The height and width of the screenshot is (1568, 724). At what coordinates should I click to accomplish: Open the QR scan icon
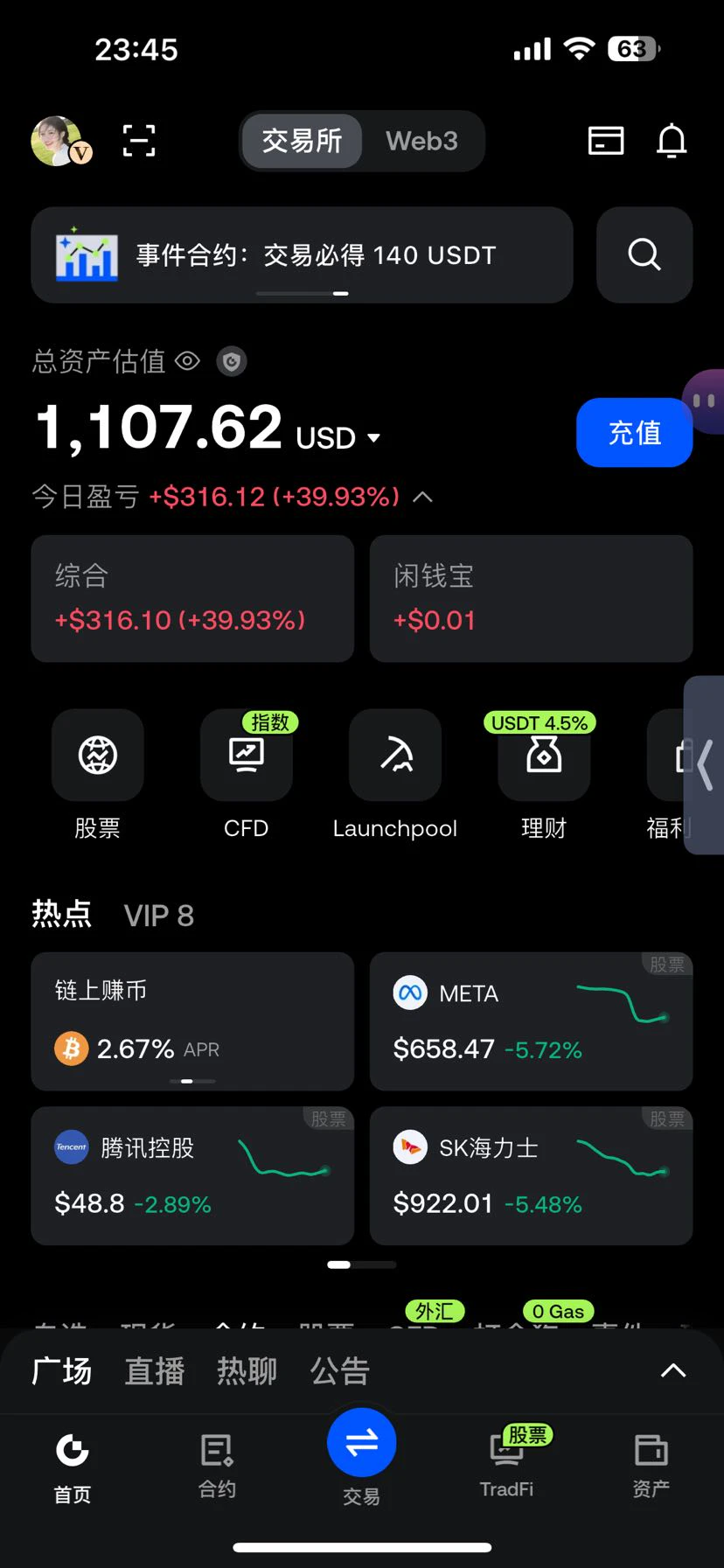139,141
